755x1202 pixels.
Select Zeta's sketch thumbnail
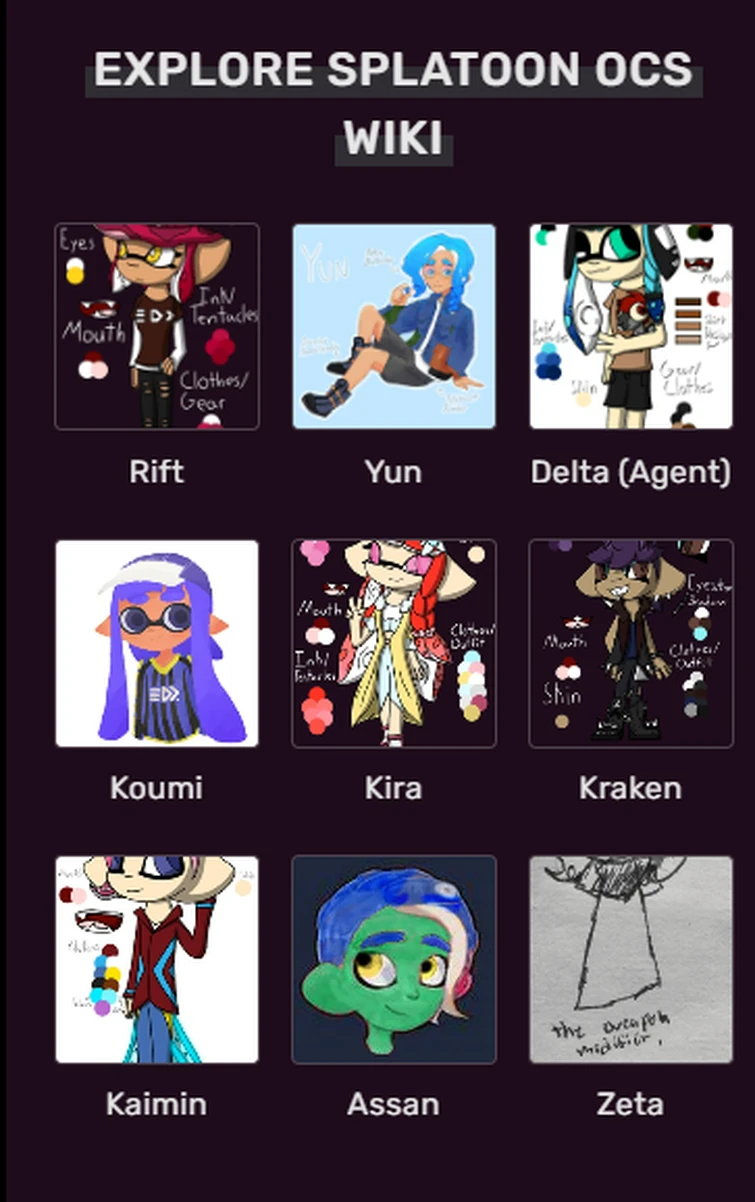tap(630, 957)
